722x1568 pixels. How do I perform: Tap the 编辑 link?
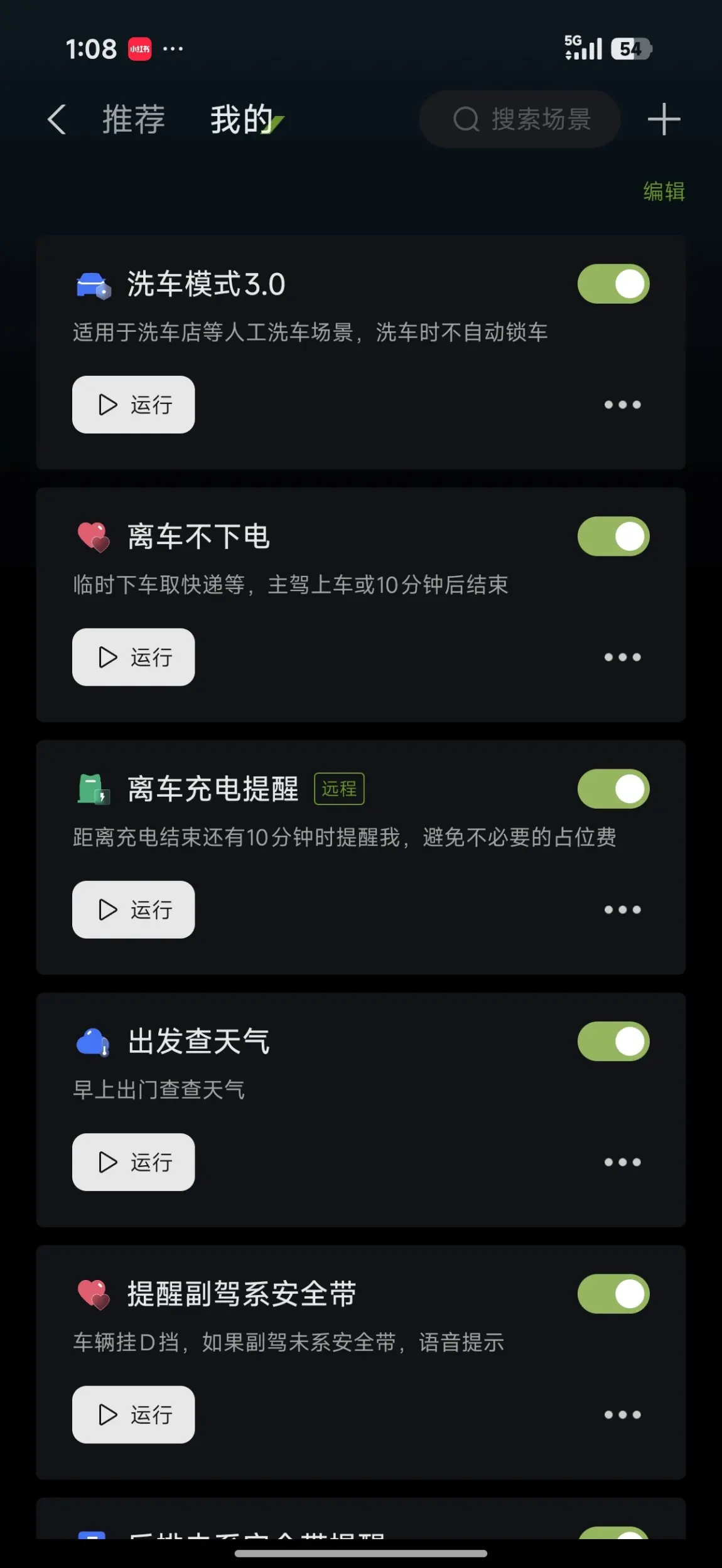[x=664, y=191]
